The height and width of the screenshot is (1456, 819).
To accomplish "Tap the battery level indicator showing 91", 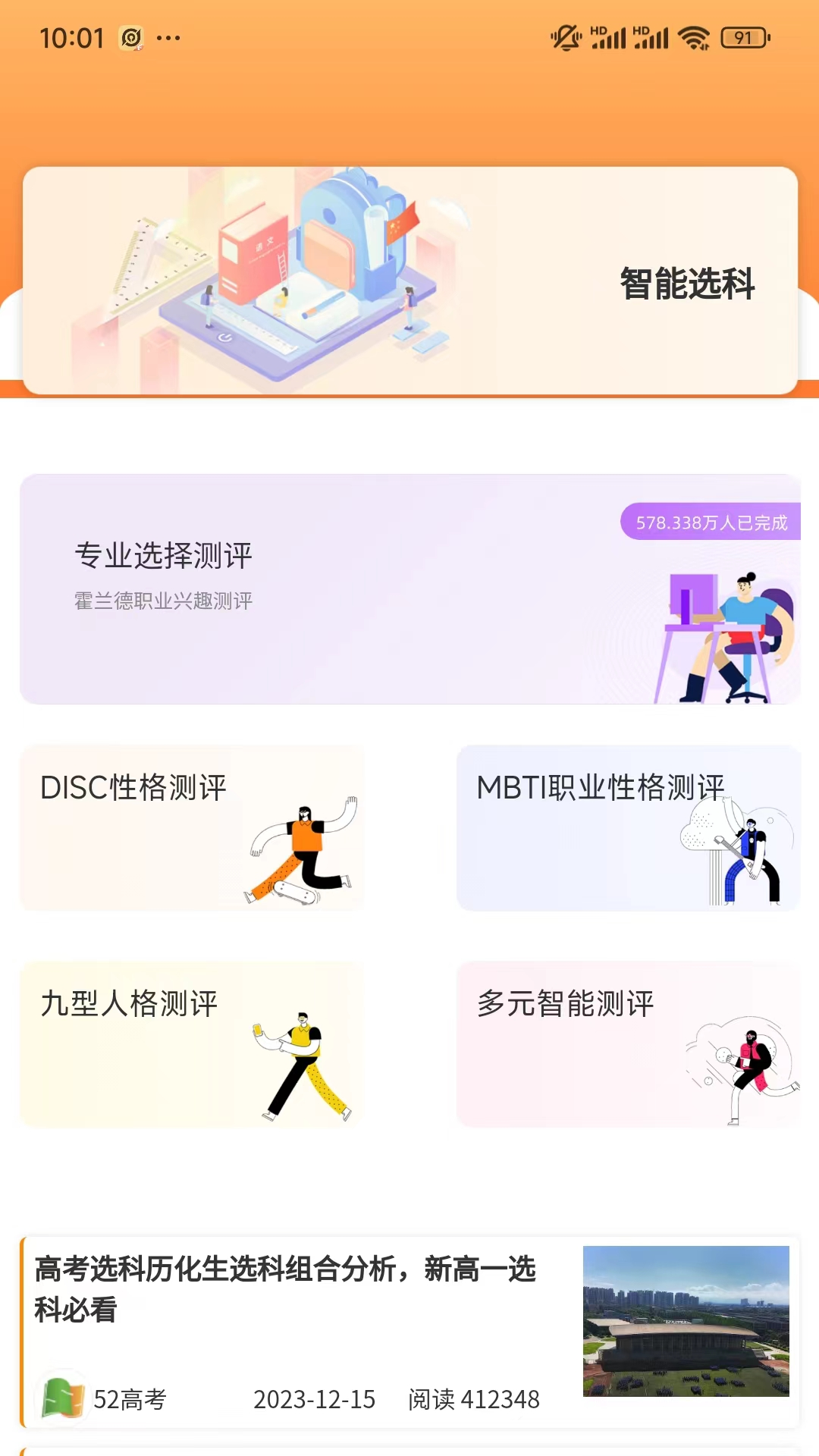I will pos(745,36).
